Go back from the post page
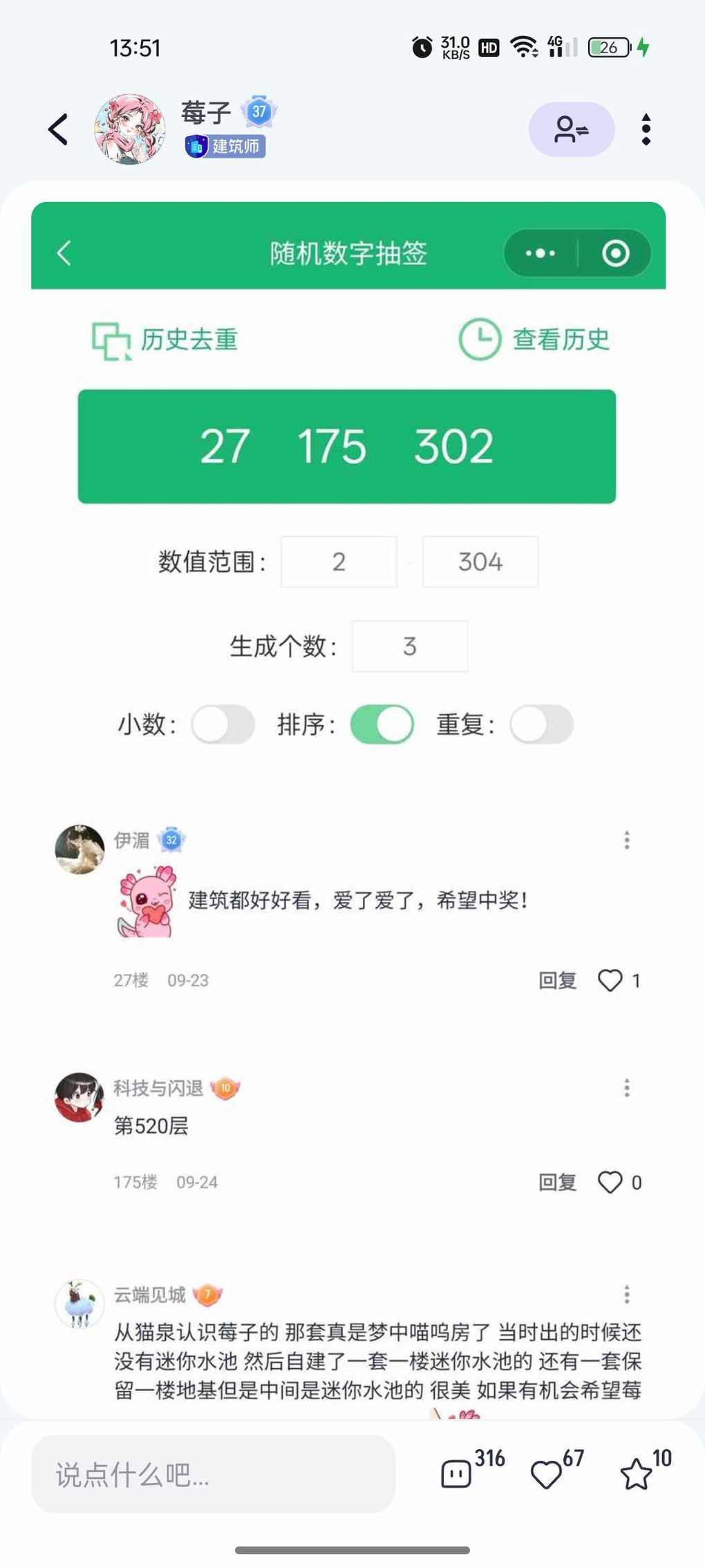This screenshot has width=705, height=1568. [x=59, y=129]
